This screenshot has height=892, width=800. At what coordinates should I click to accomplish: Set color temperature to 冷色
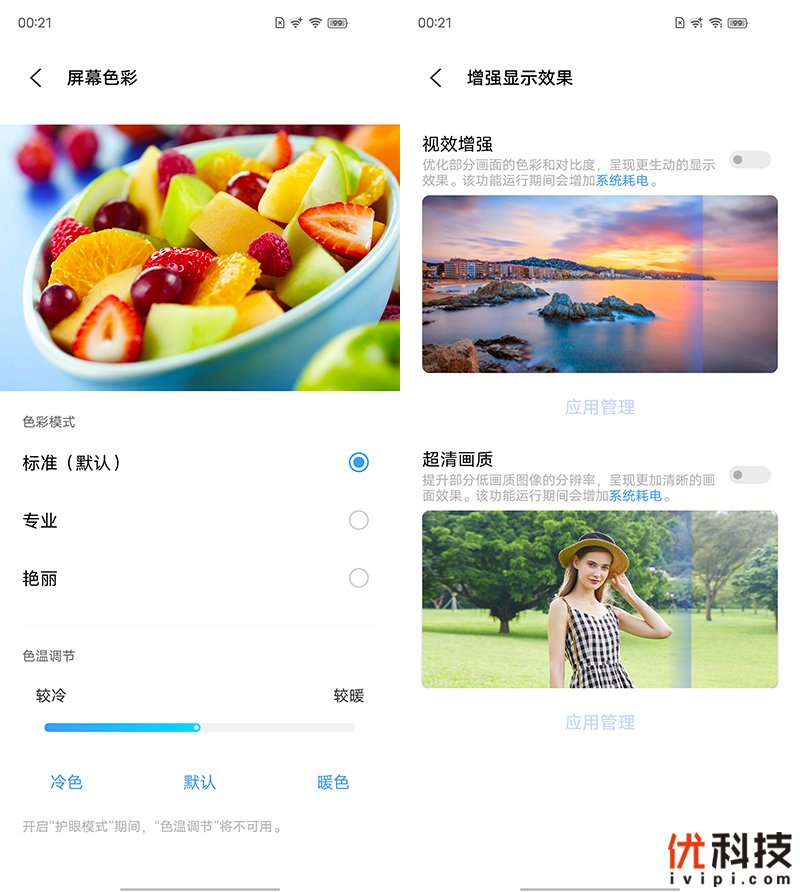[x=66, y=782]
